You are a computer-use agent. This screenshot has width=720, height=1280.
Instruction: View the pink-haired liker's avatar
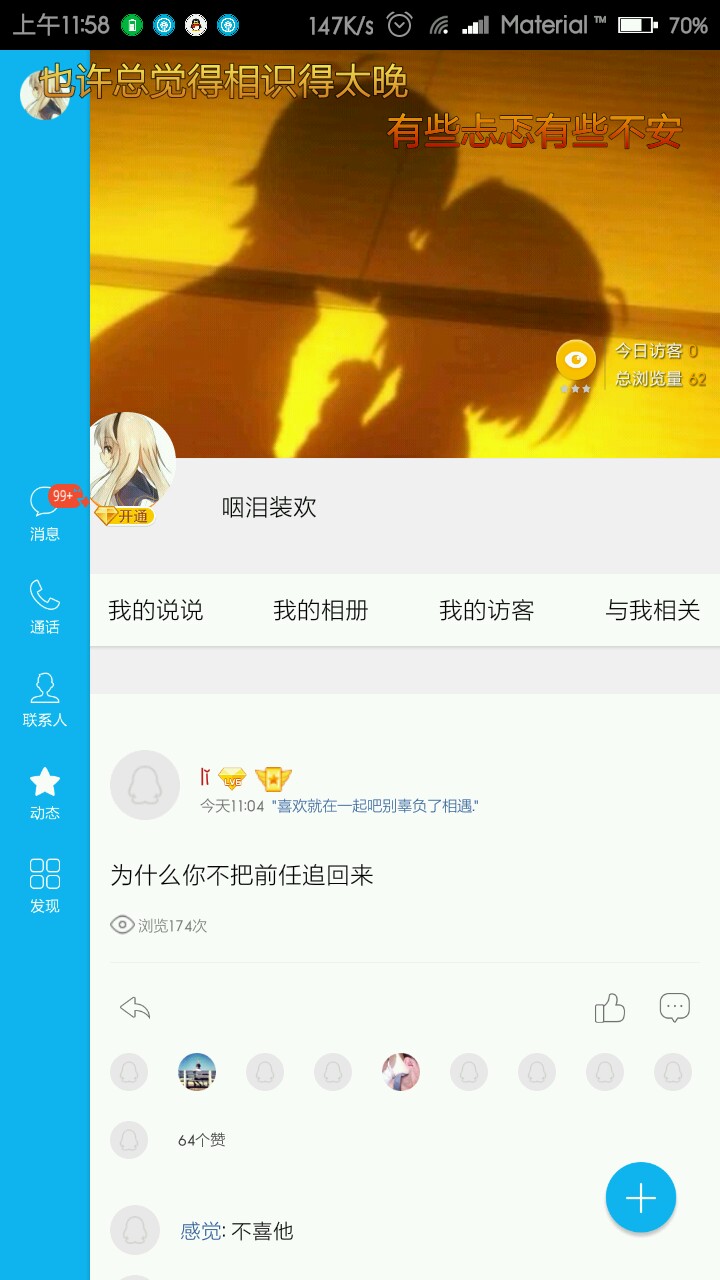pyautogui.click(x=401, y=1072)
